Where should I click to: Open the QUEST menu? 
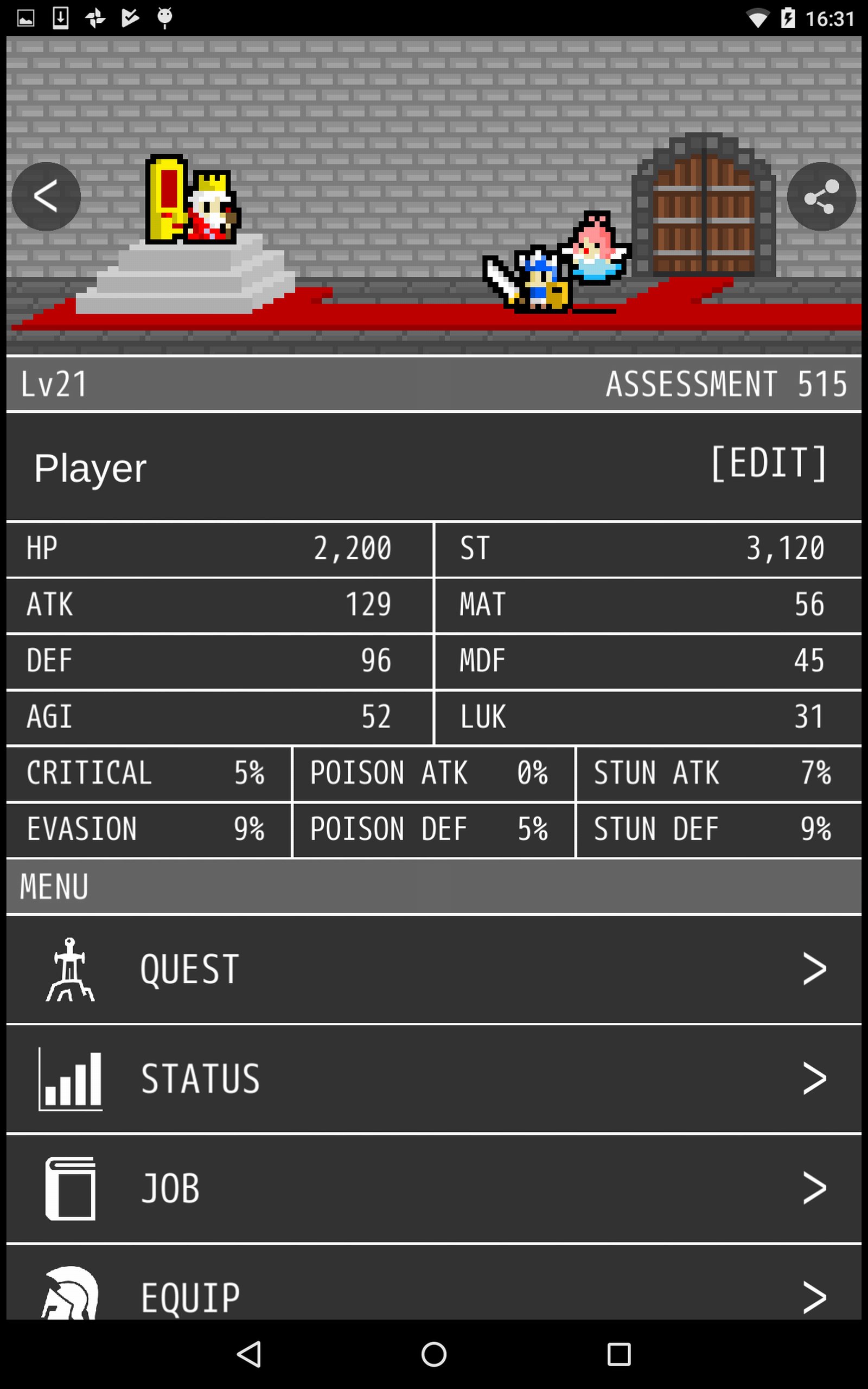click(x=434, y=969)
